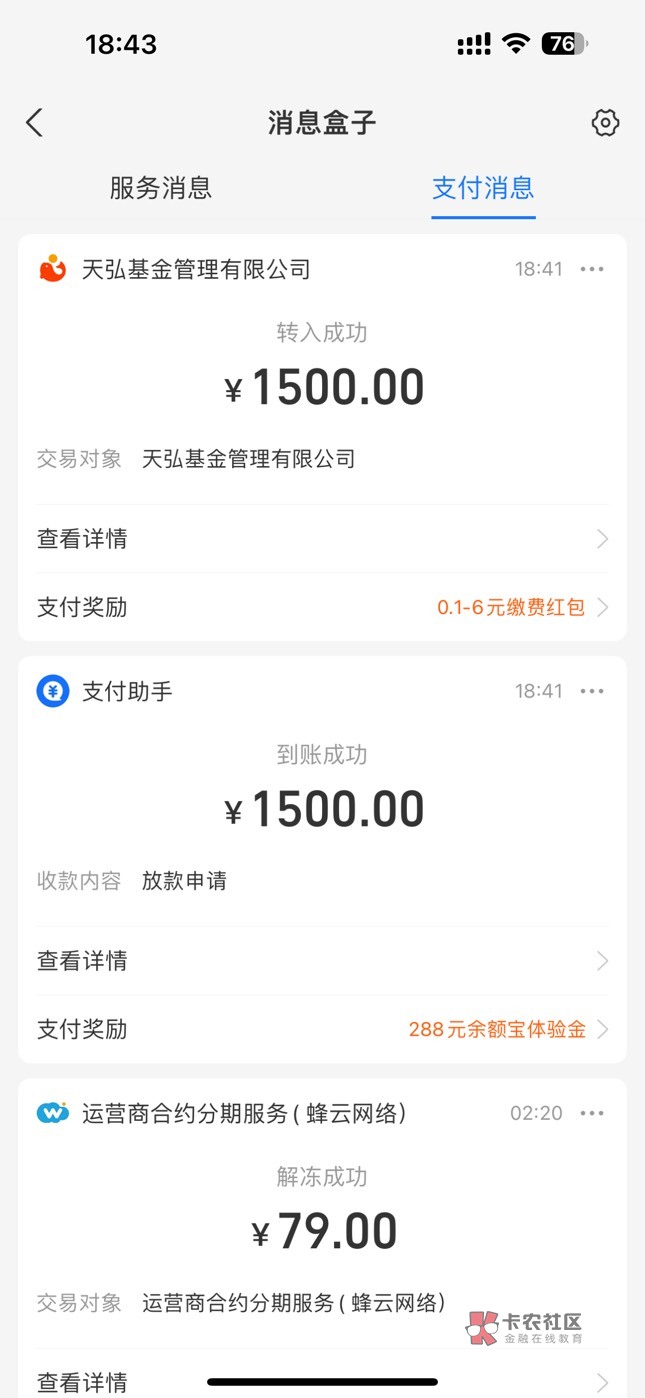The image size is (645, 1398).
Task: View 查看详情 for the 转入成功 transaction
Action: click(x=322, y=539)
